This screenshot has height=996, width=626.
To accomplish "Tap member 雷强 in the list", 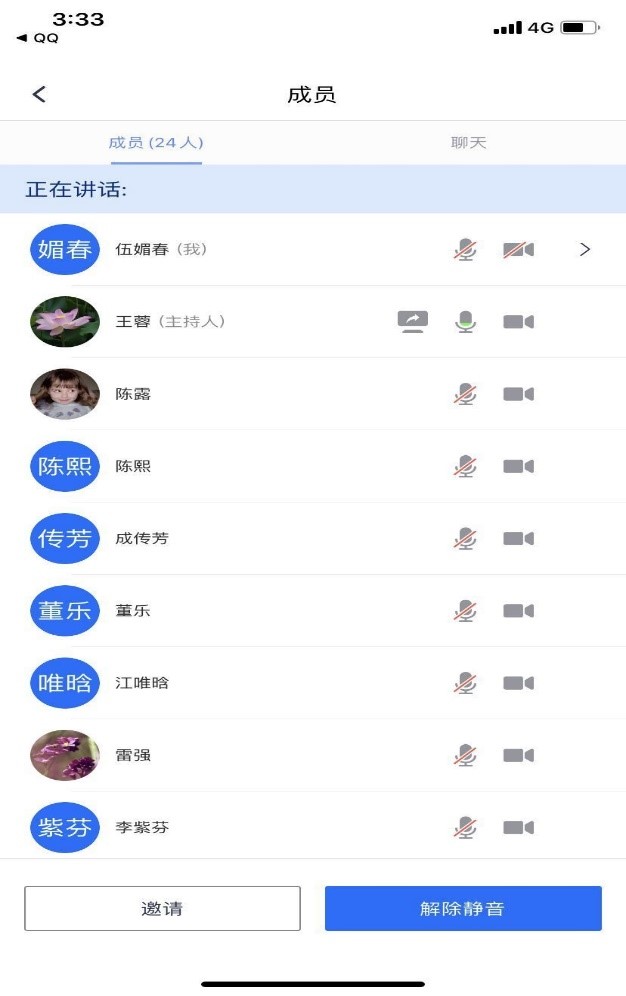I will [x=133, y=756].
